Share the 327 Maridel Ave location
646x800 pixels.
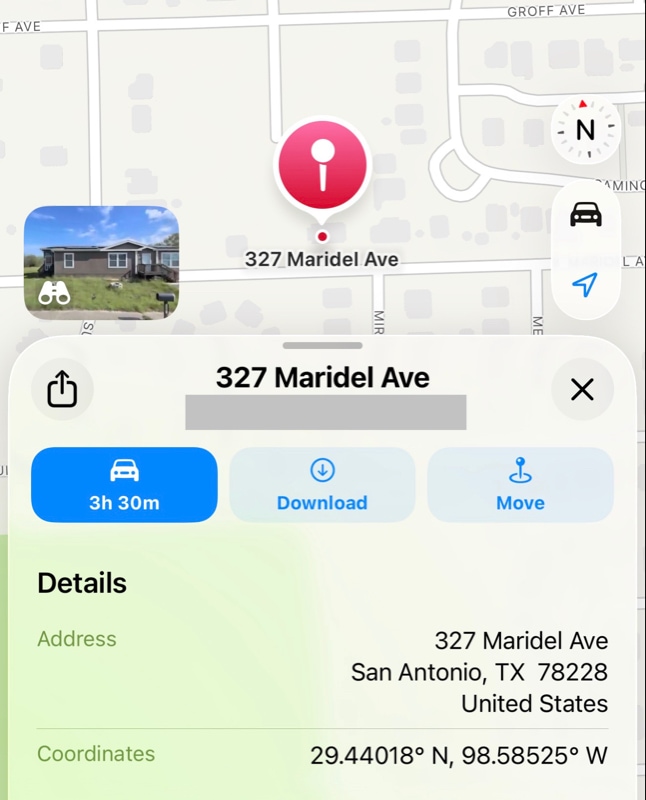point(62,389)
